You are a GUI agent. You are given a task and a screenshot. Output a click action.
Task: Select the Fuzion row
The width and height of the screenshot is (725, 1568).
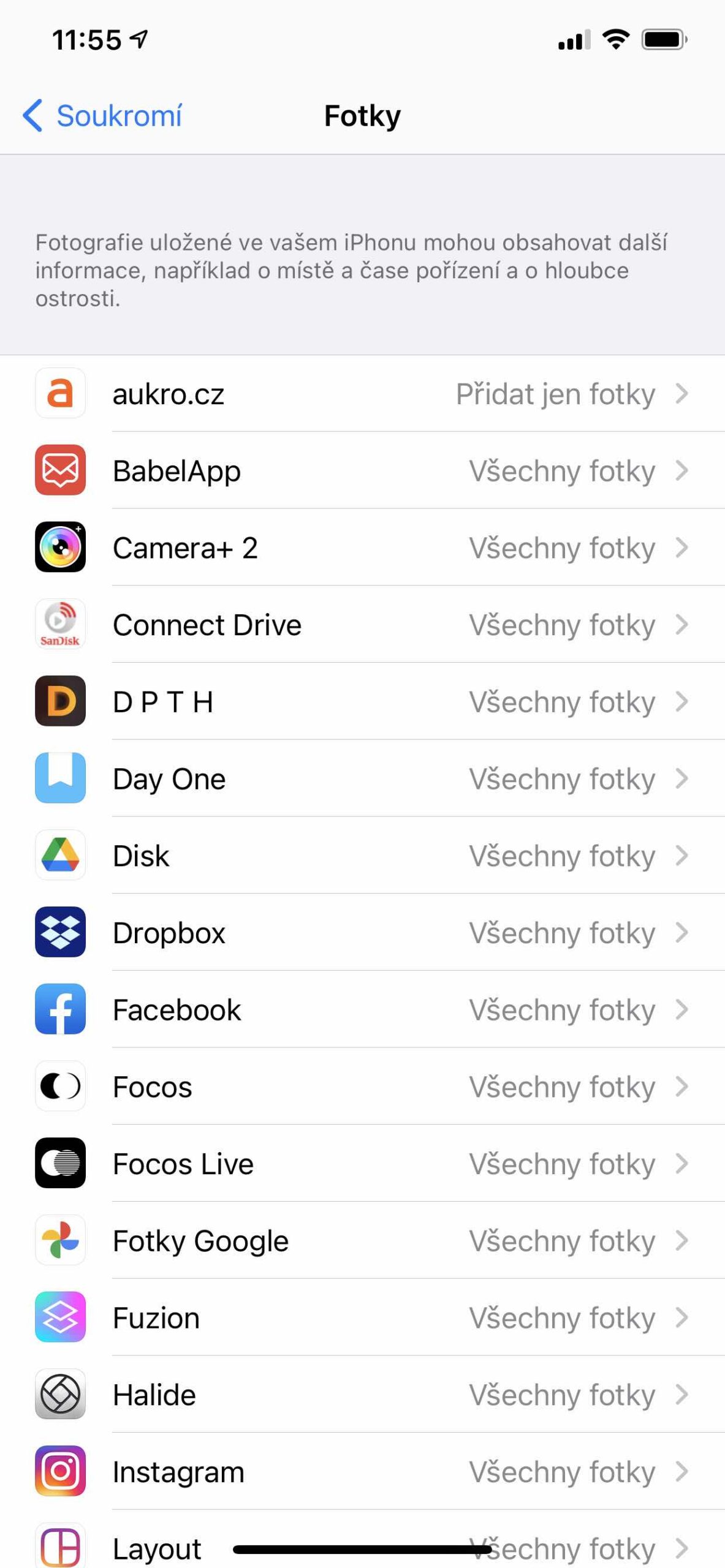362,1318
